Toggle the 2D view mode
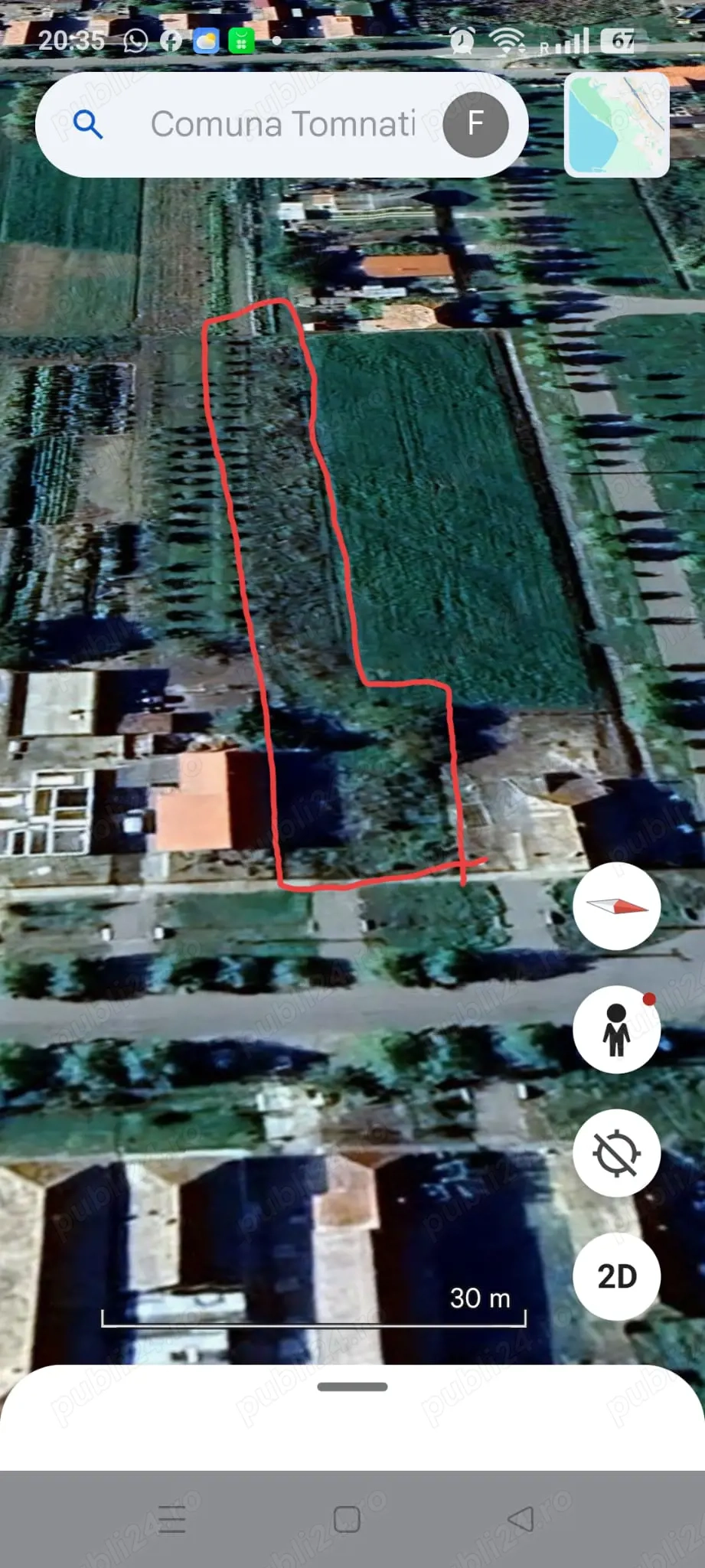705x1568 pixels. 617,1276
